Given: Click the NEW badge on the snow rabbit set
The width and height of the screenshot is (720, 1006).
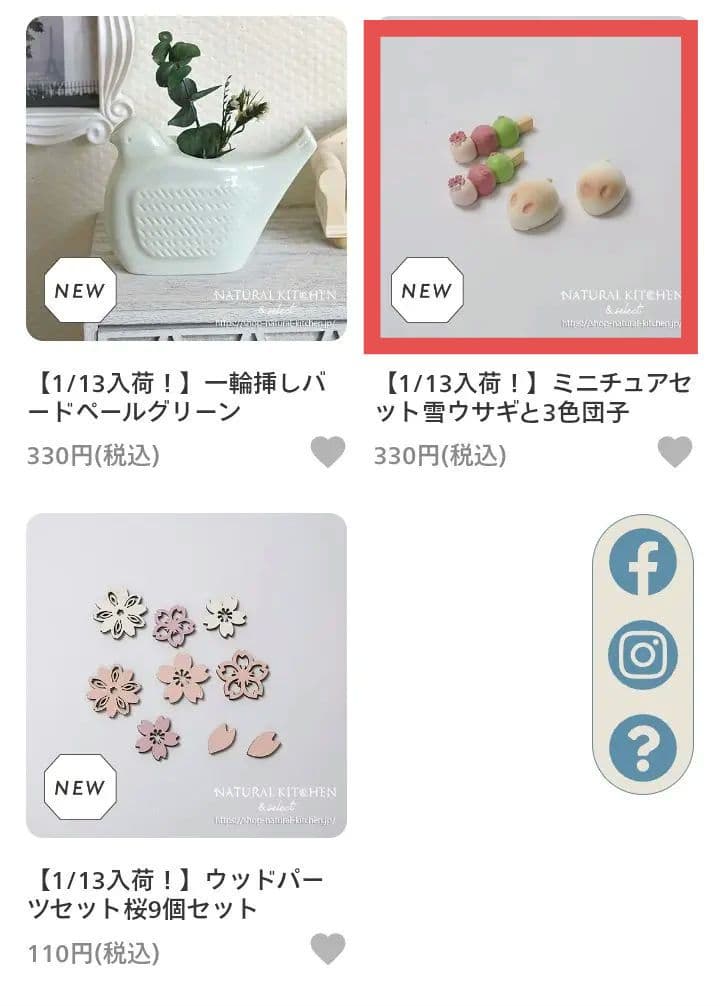Looking at the screenshot, I should (427, 291).
